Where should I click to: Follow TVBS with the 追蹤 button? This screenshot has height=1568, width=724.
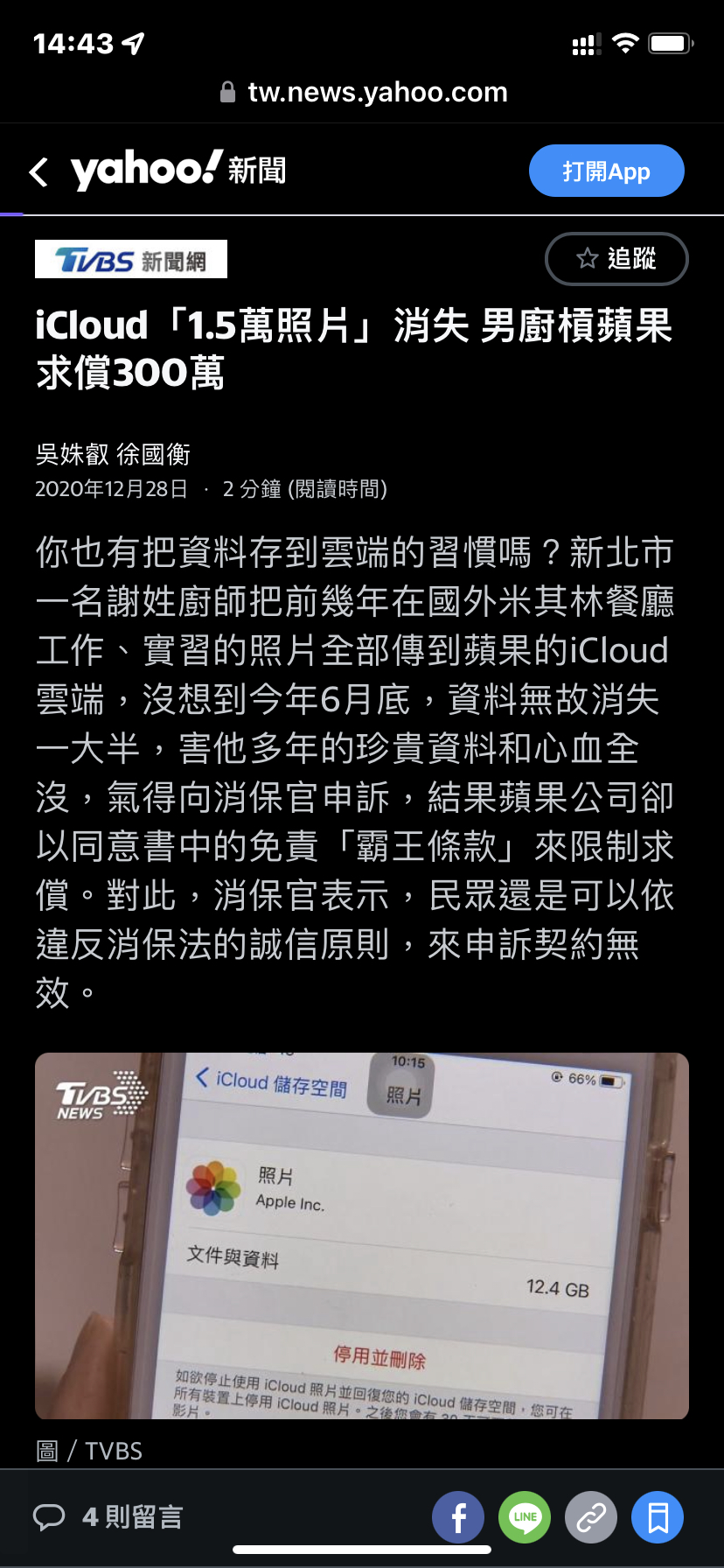(x=616, y=259)
